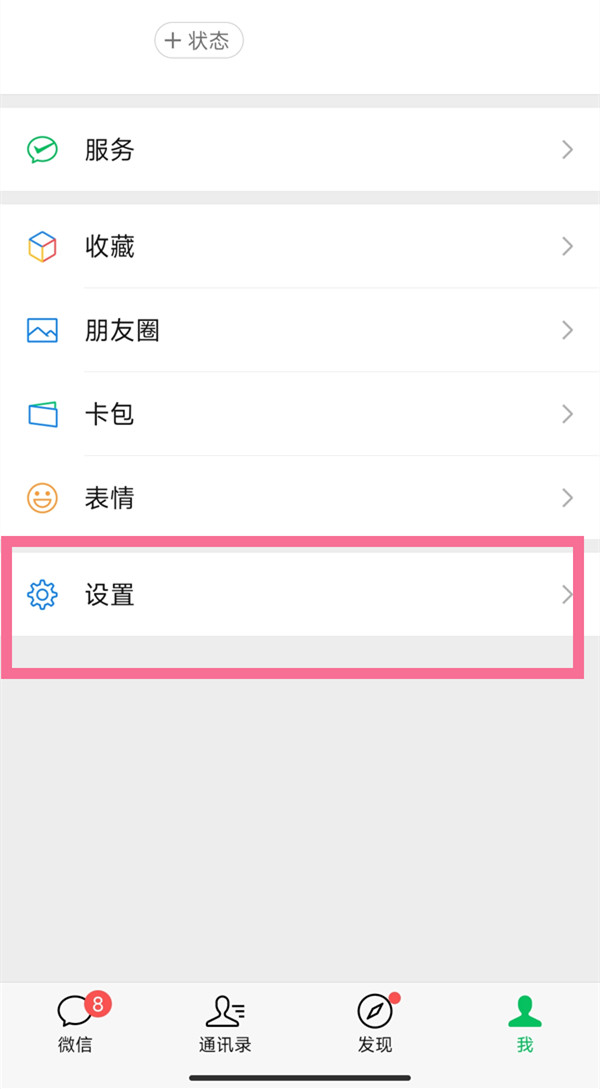Open 表情 stickers

[300, 497]
